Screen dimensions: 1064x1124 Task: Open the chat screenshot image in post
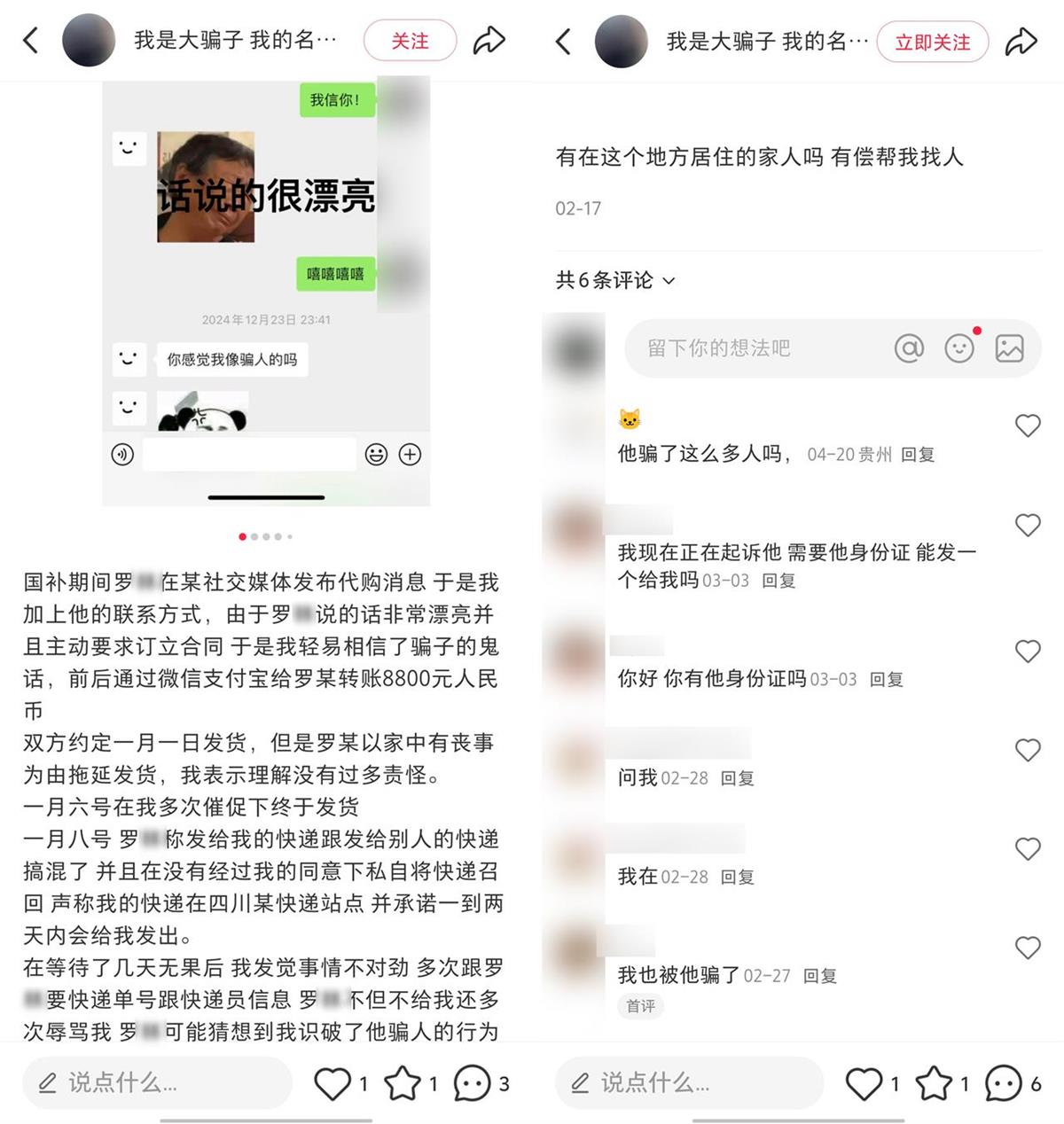[266, 293]
